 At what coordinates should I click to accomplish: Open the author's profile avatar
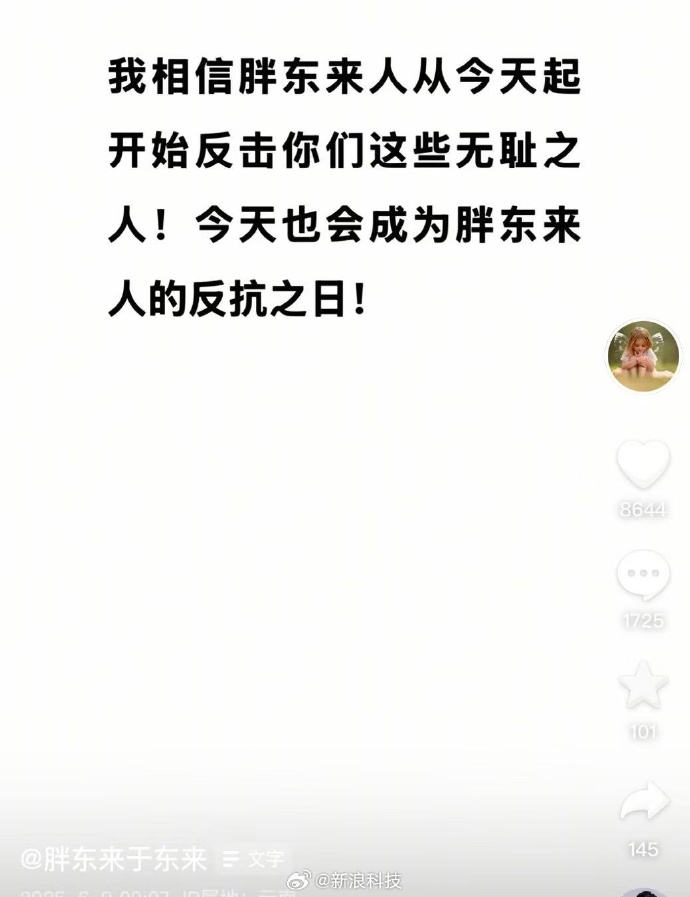[x=643, y=356]
